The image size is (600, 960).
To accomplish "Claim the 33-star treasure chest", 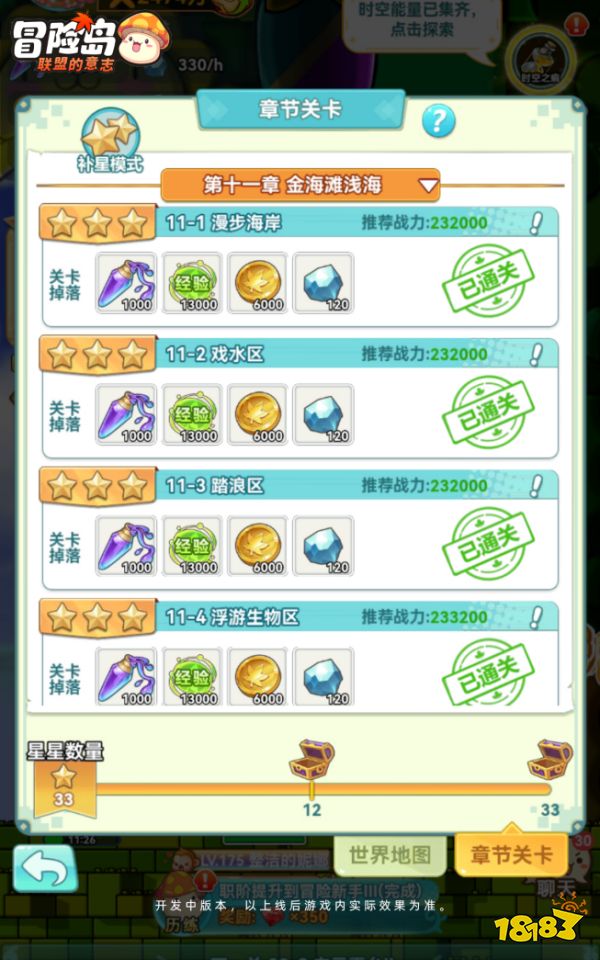I will pos(550,759).
